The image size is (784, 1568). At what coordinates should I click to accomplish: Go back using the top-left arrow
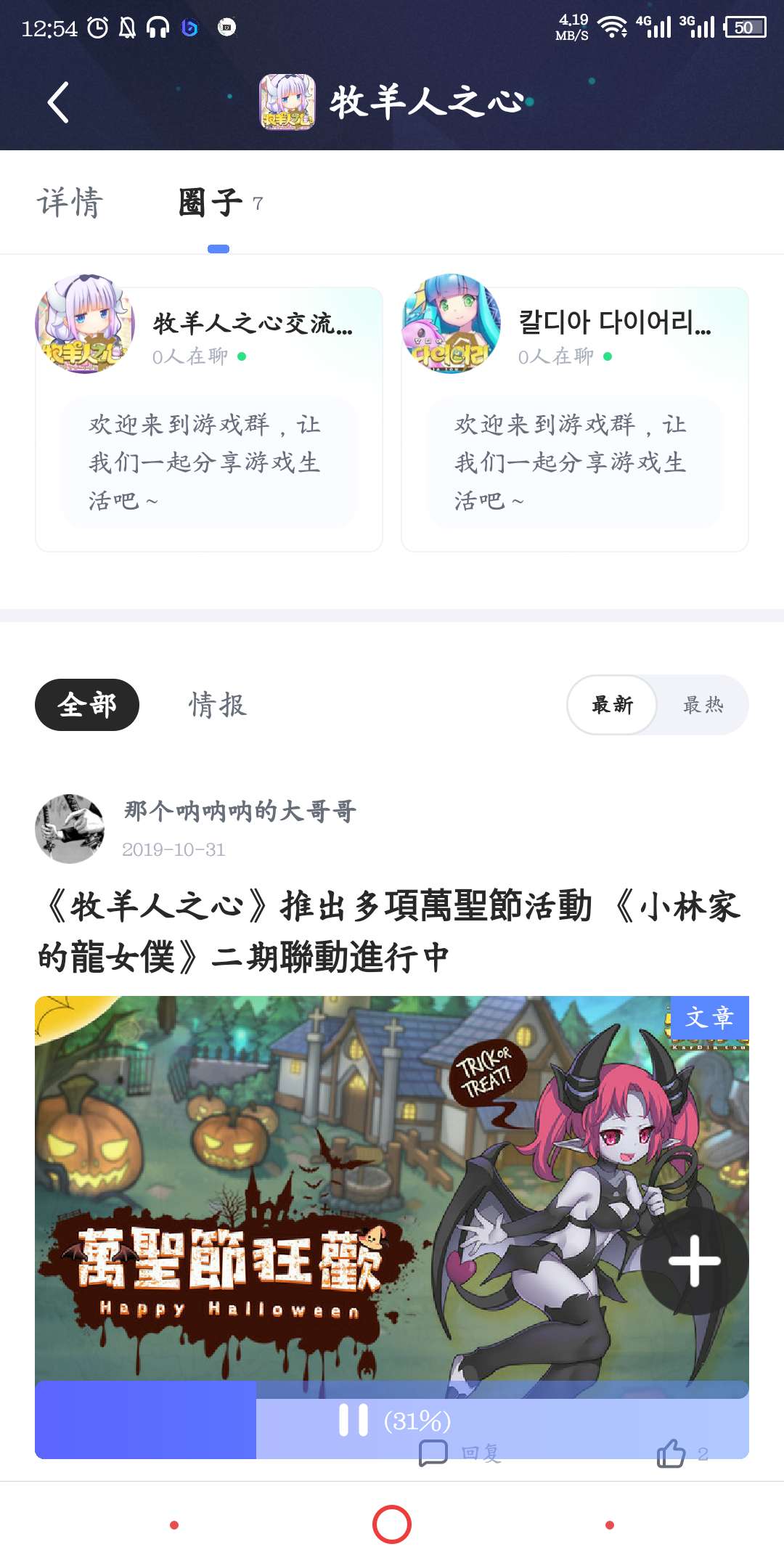(58, 102)
